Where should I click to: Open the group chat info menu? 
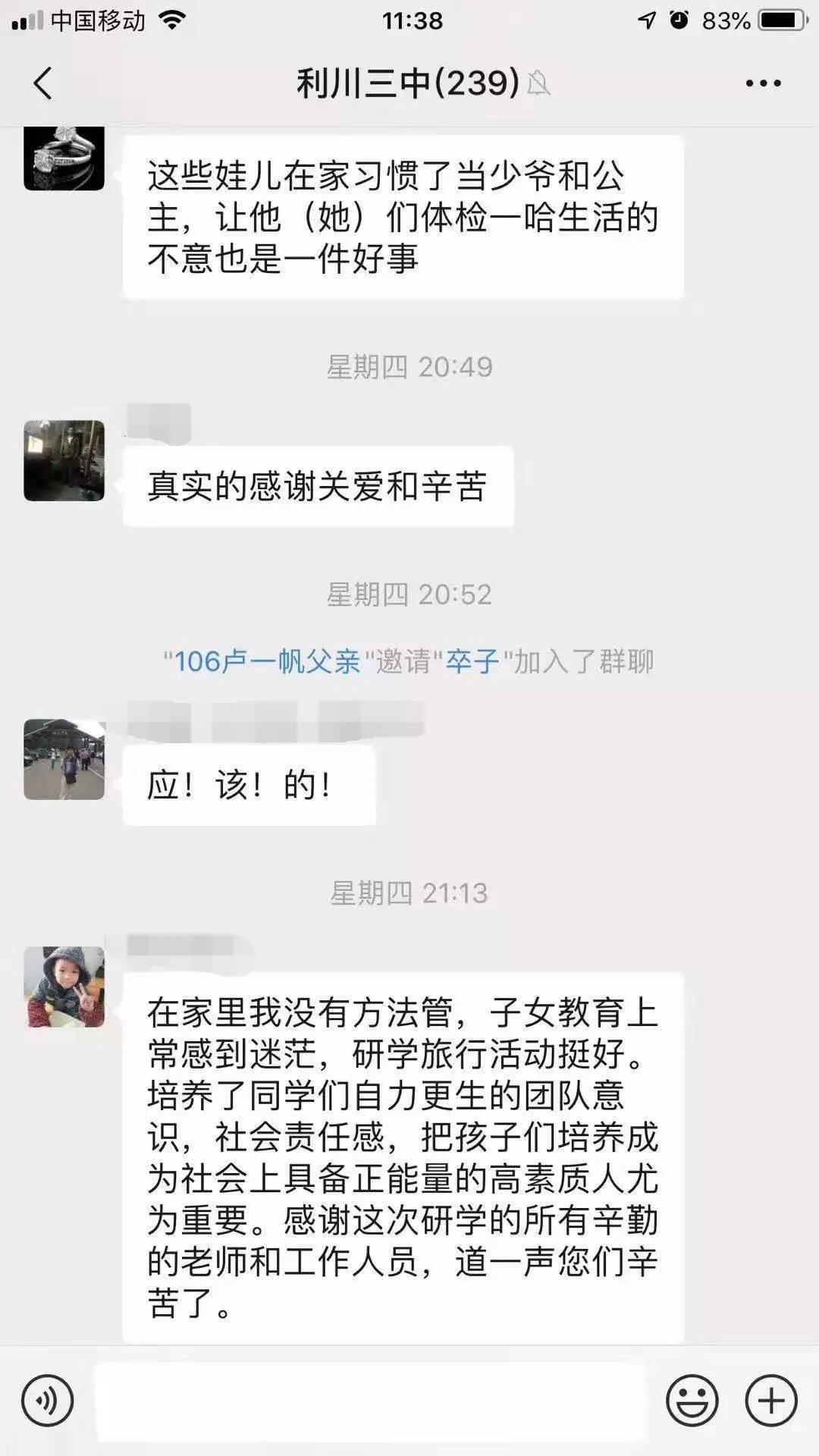pos(763,83)
